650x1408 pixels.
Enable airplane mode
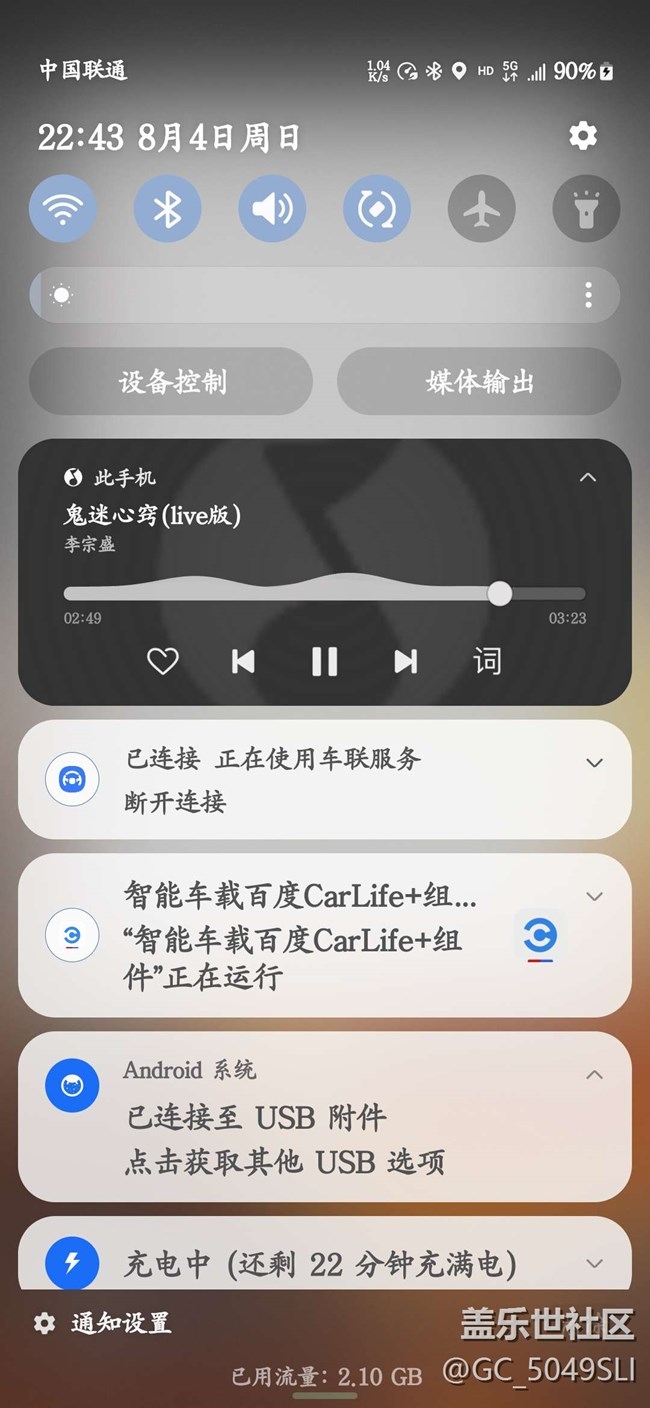482,209
